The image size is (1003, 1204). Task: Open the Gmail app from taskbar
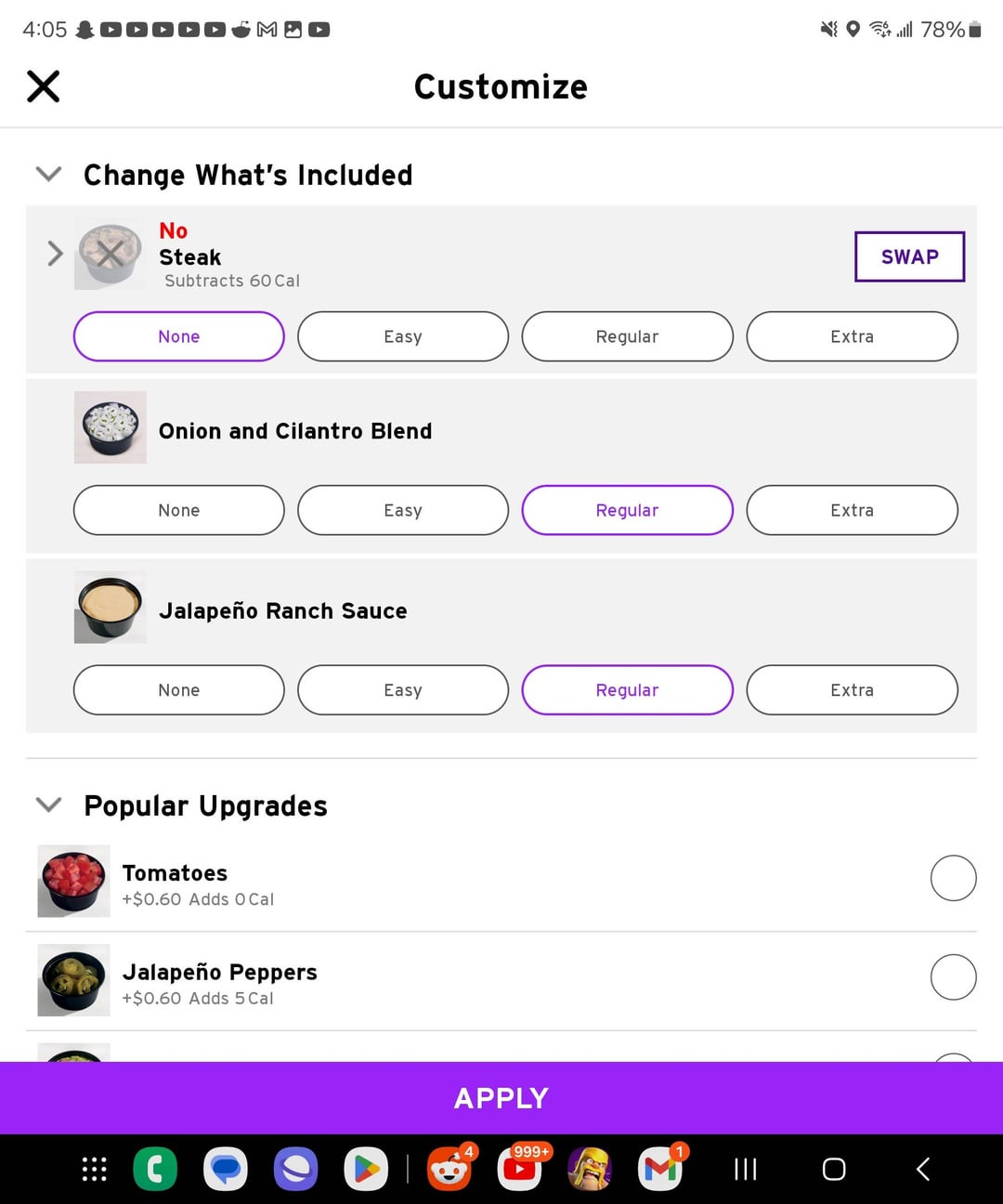tap(660, 1169)
